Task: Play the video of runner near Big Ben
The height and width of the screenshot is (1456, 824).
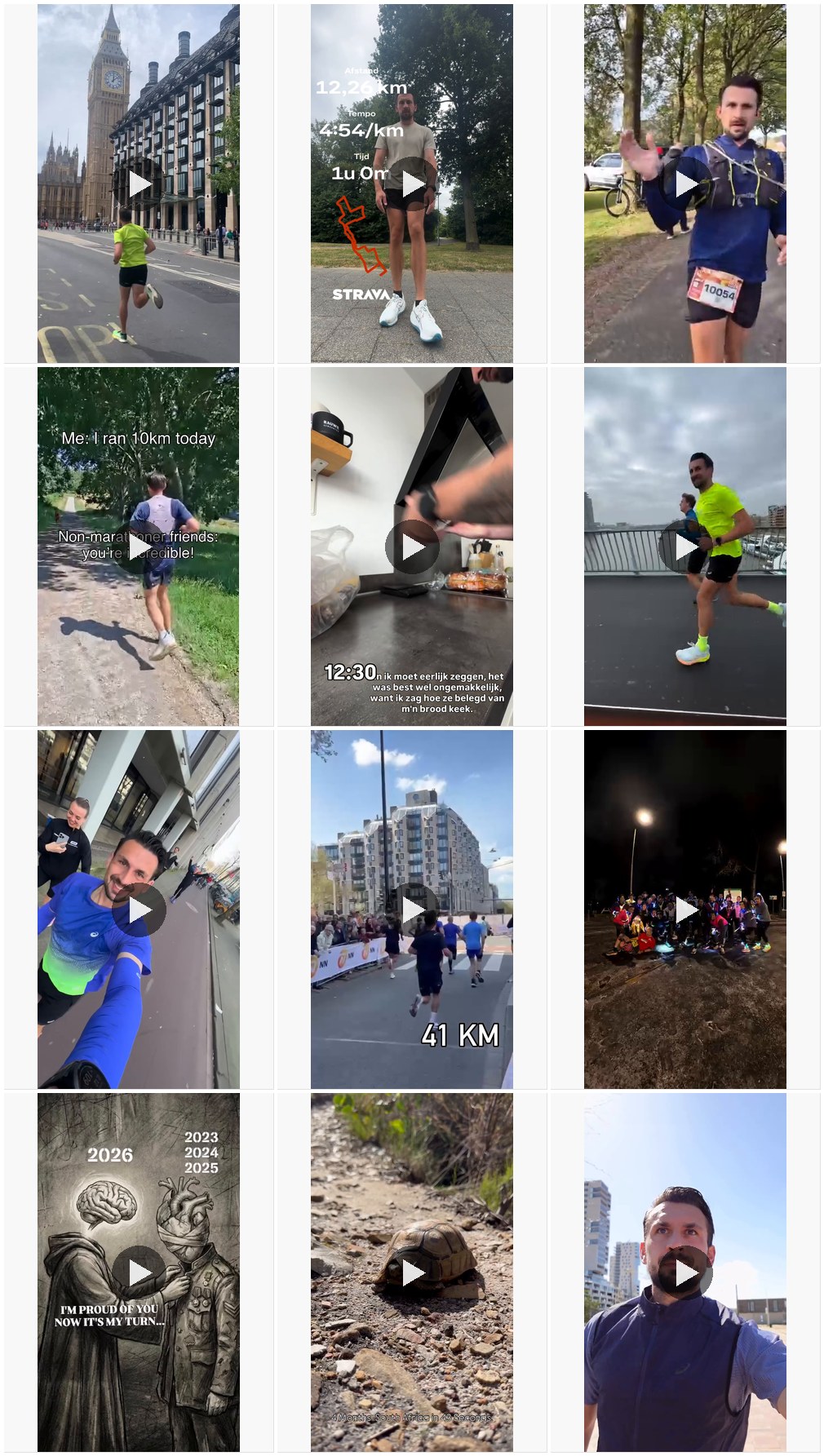Action: click(x=139, y=184)
